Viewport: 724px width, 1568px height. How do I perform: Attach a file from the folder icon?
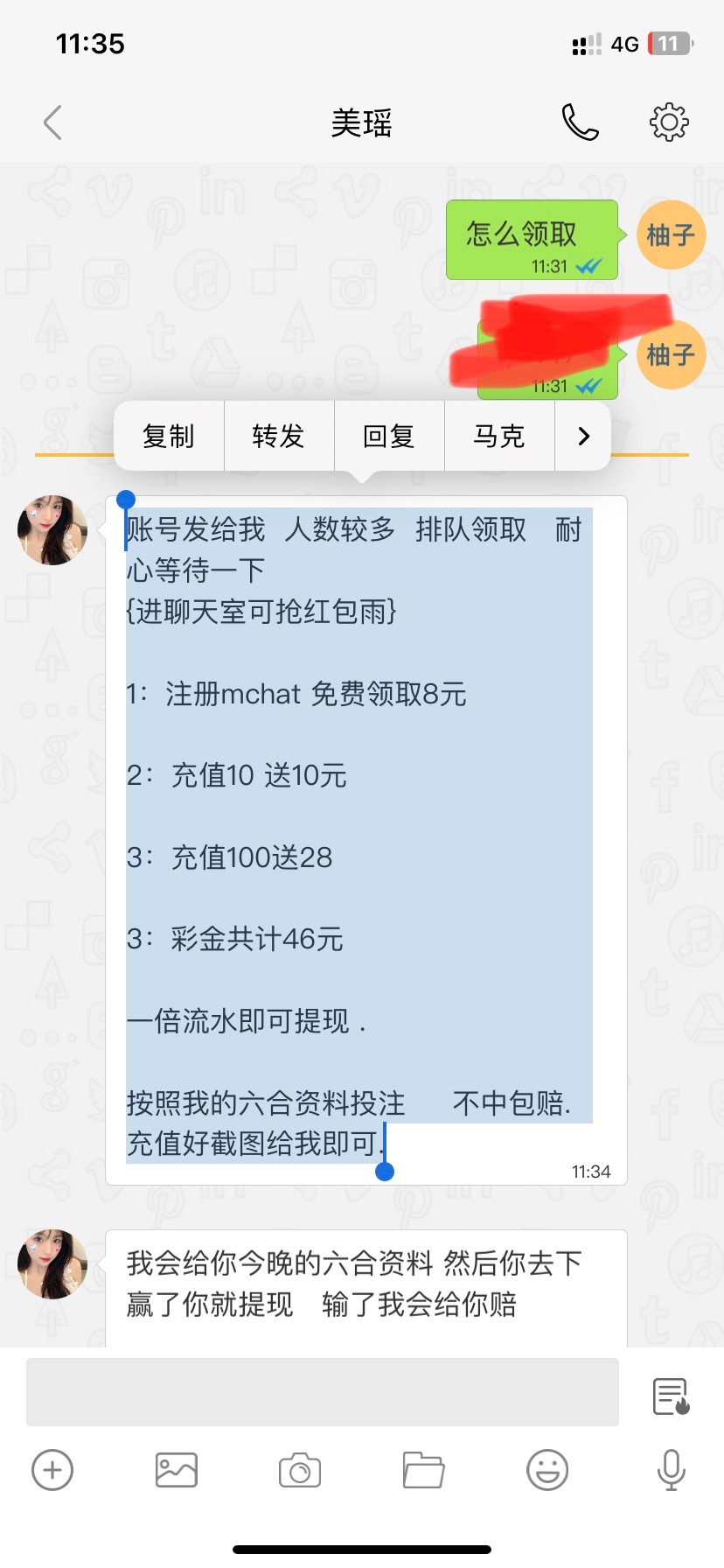tap(424, 1470)
